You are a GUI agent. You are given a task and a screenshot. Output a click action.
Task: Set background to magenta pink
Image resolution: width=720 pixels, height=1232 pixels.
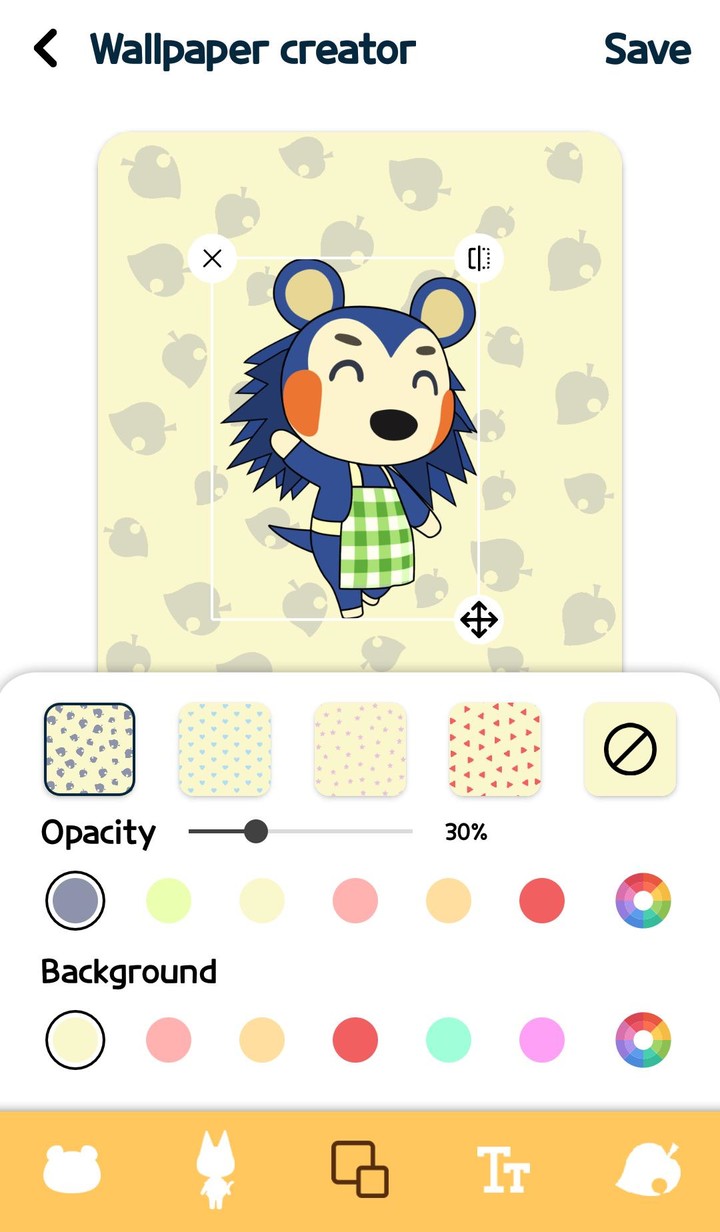pyautogui.click(x=542, y=1040)
